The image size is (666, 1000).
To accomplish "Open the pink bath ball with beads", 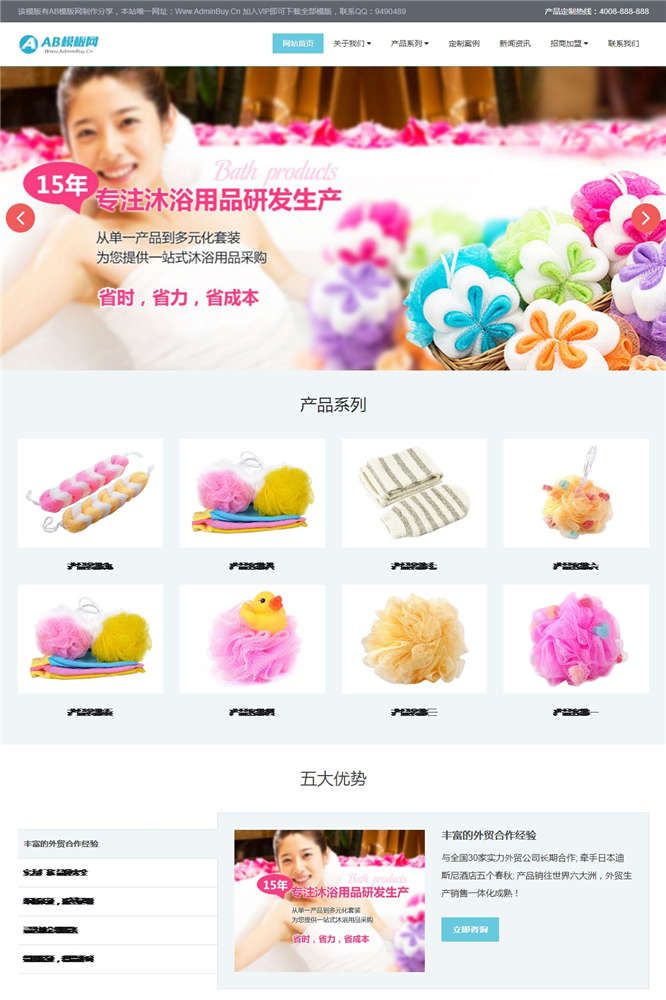I will click(x=576, y=639).
